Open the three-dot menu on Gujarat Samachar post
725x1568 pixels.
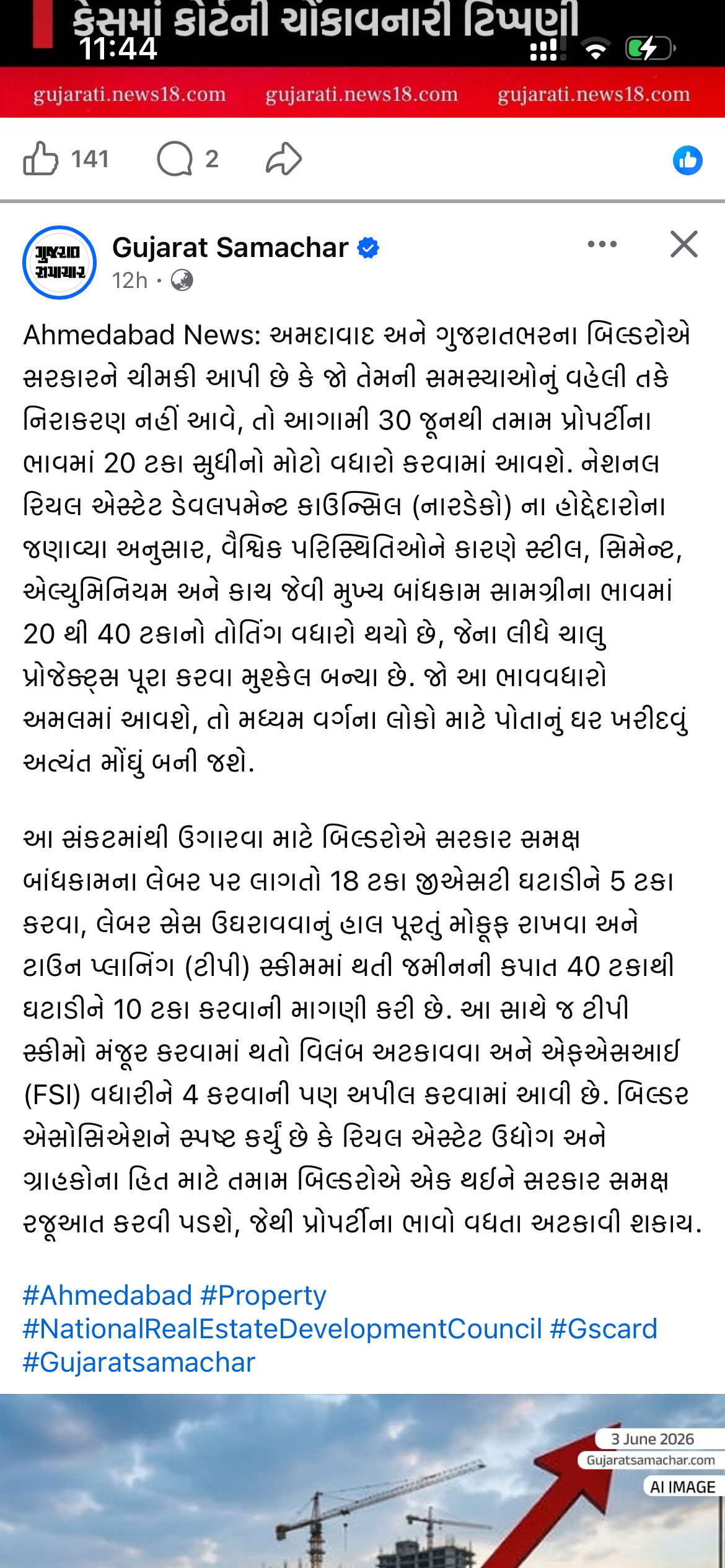(602, 244)
